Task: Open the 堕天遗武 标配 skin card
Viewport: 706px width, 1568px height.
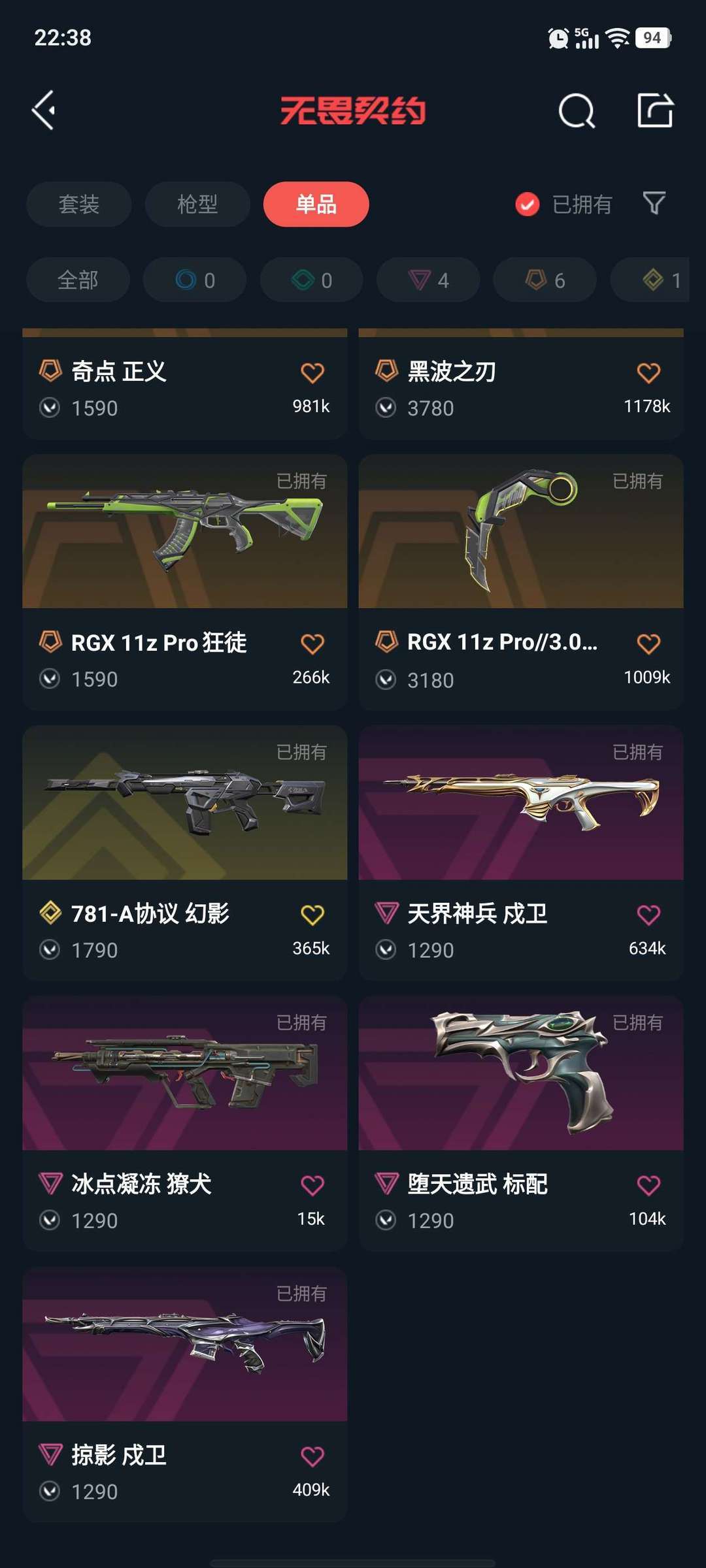Action: pos(521,1124)
